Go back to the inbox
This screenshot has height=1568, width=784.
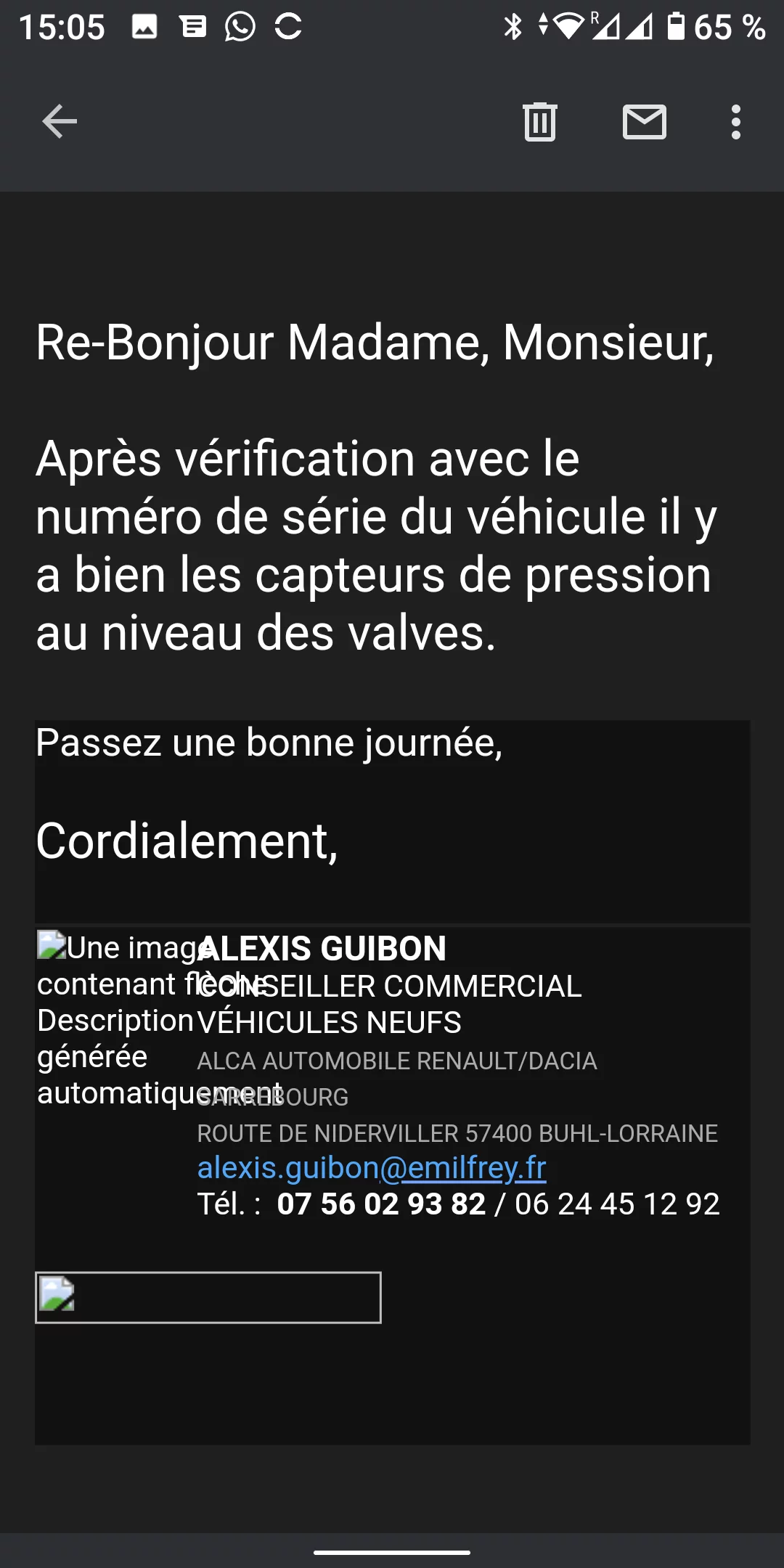[x=60, y=121]
